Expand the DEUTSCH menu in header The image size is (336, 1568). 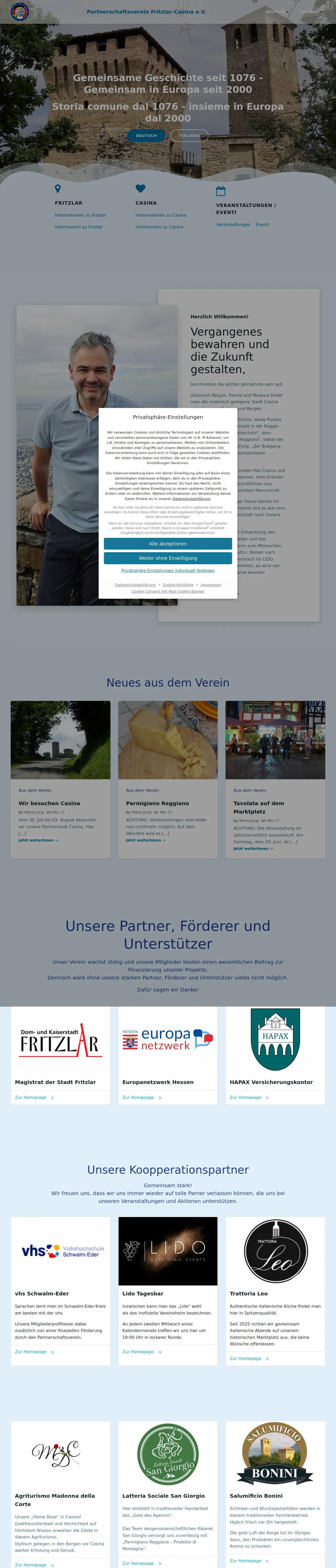click(x=277, y=11)
